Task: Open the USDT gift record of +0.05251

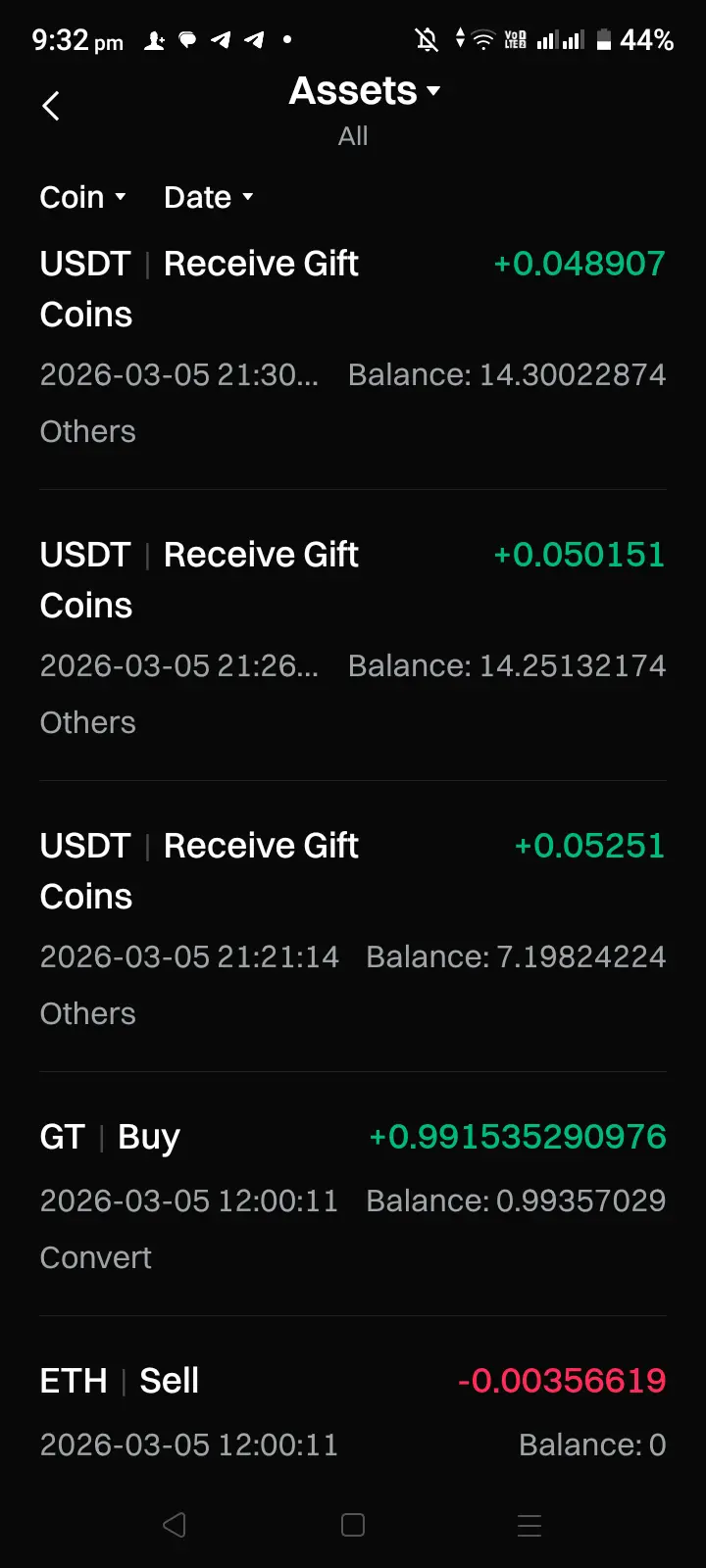Action: point(353,927)
